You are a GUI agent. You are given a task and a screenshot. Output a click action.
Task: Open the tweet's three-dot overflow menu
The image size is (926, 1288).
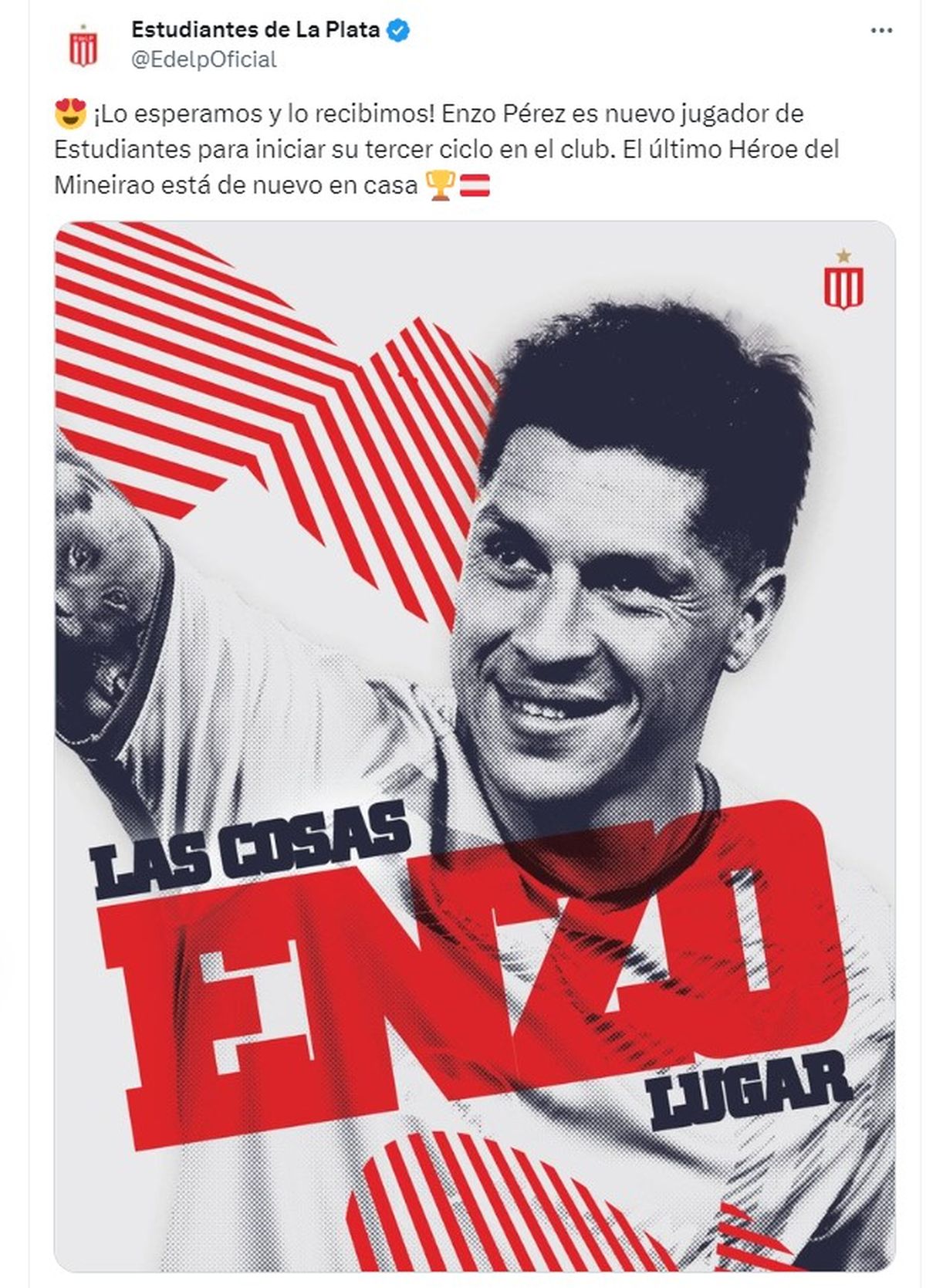coord(881,31)
